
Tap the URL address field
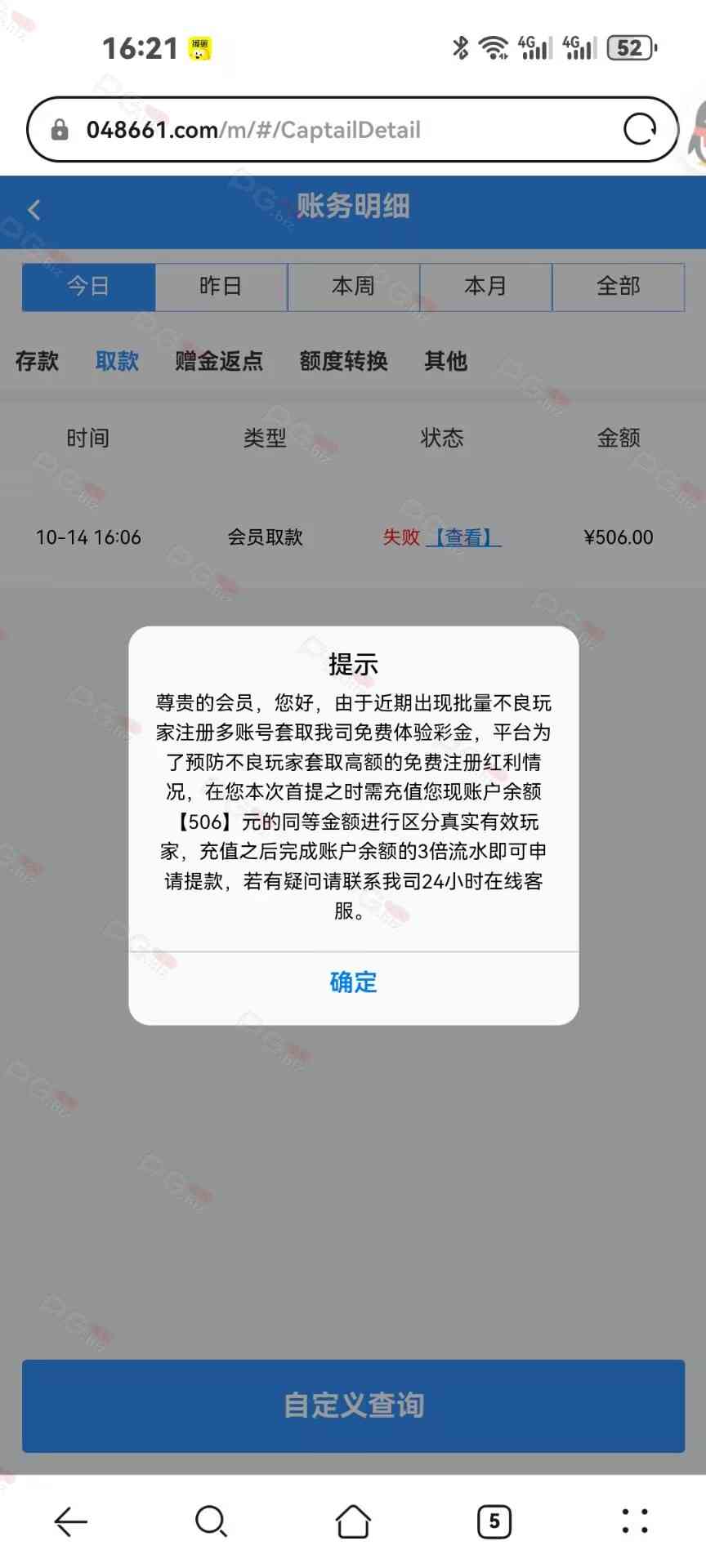327,130
